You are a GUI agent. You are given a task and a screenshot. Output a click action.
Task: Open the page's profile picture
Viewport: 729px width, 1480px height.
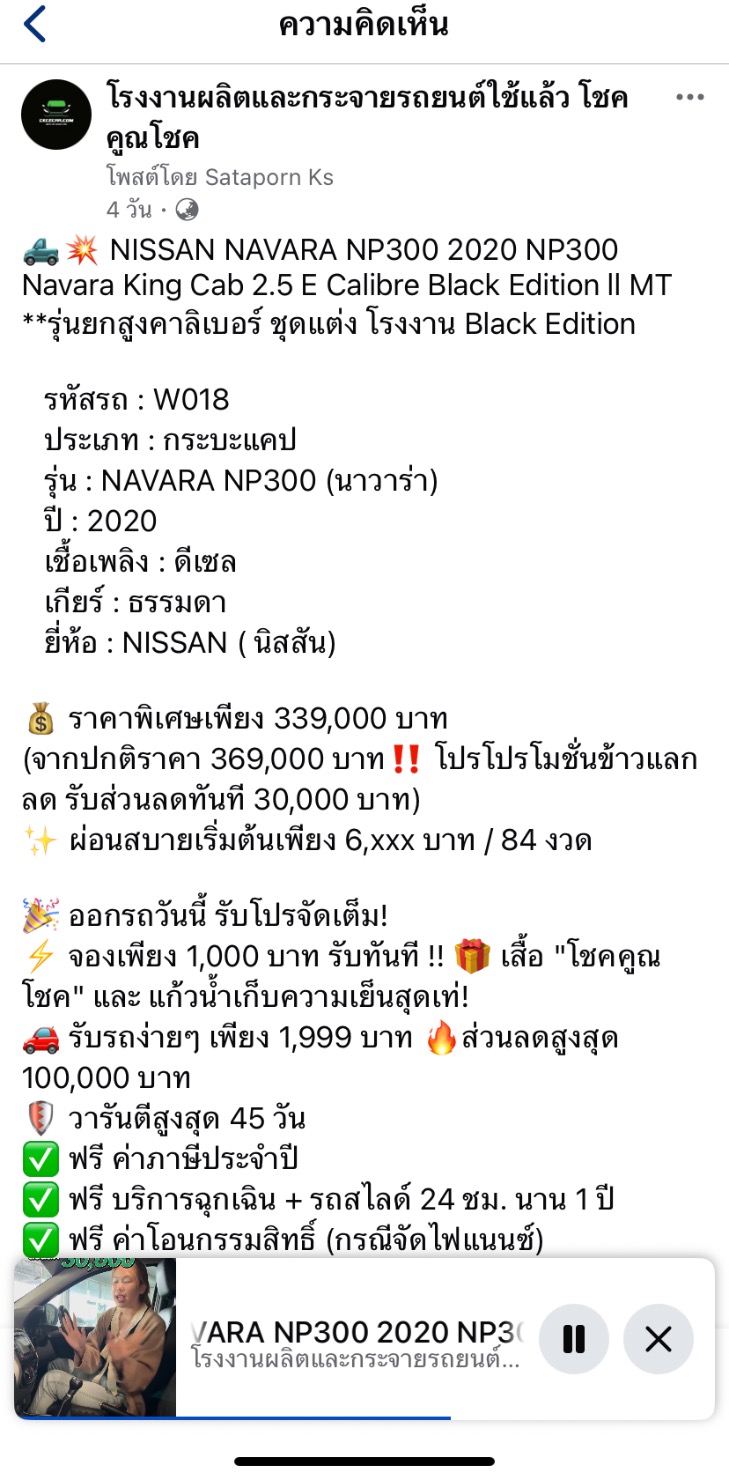(57, 115)
